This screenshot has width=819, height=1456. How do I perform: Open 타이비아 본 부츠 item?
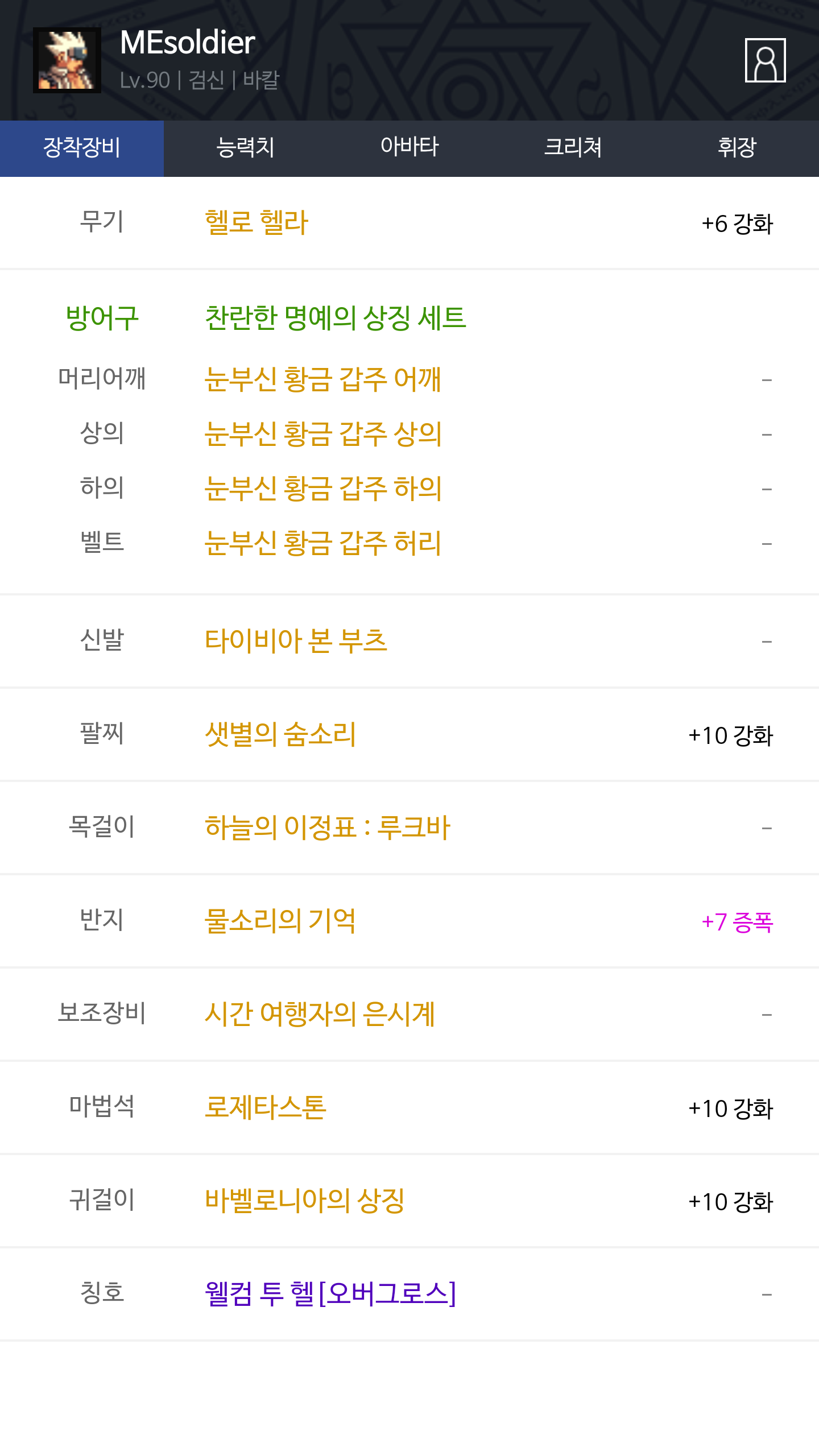pos(296,640)
